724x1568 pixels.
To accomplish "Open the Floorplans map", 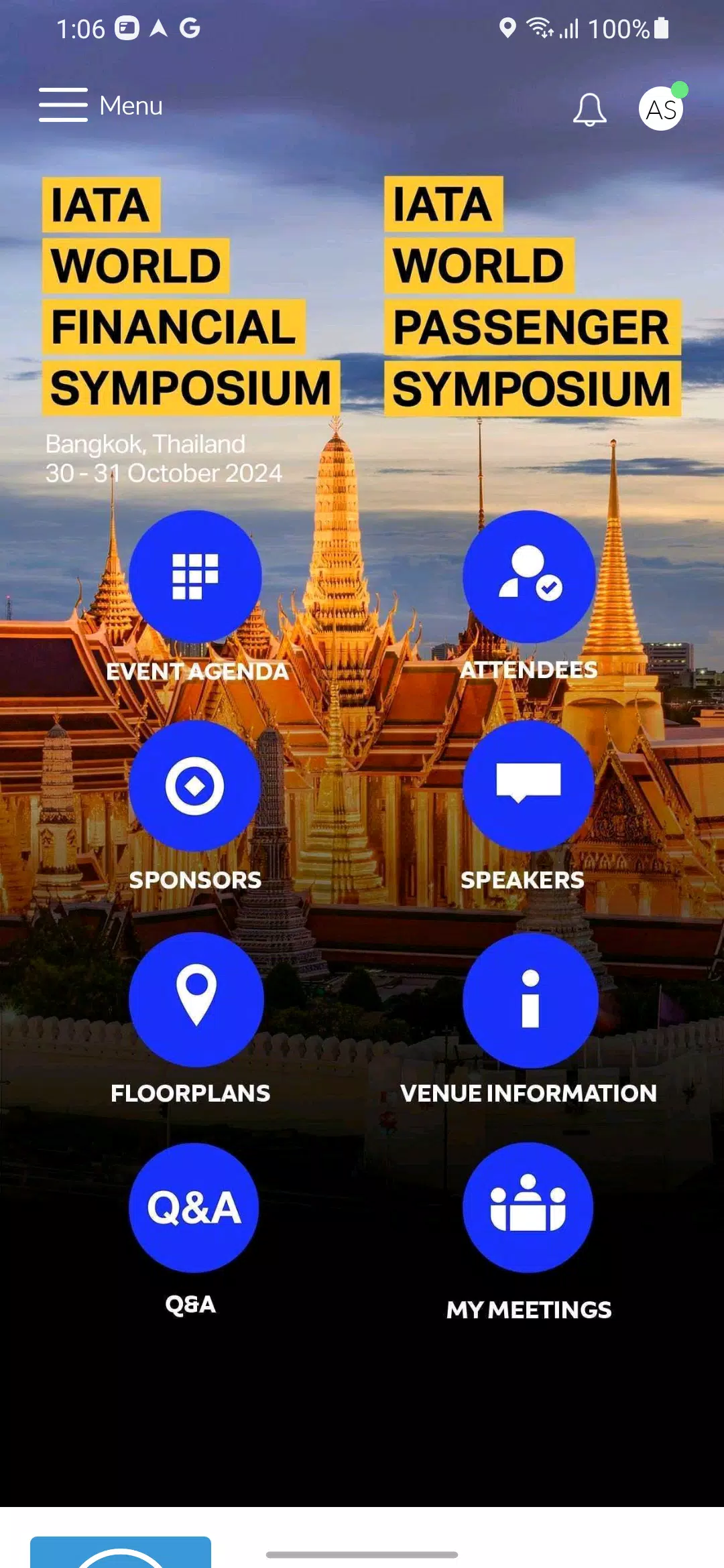I will [195, 998].
